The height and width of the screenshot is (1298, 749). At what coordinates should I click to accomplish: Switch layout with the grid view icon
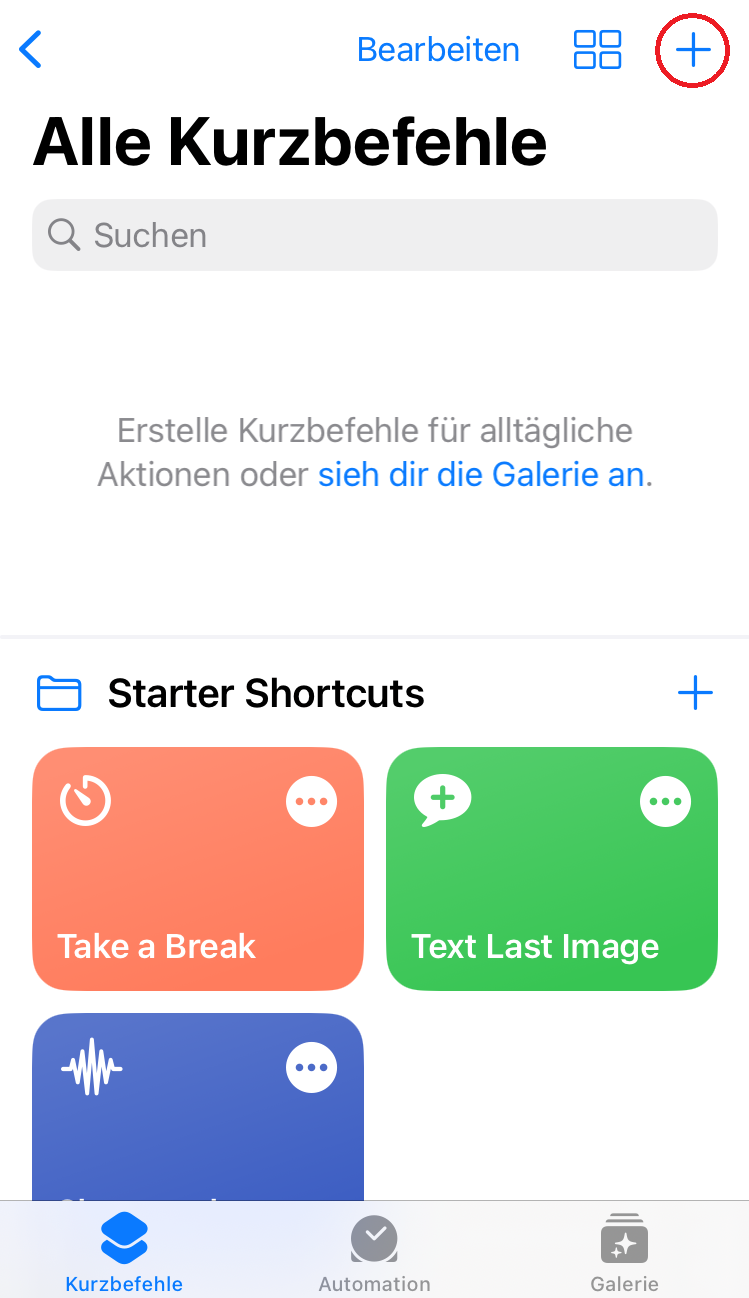point(597,49)
